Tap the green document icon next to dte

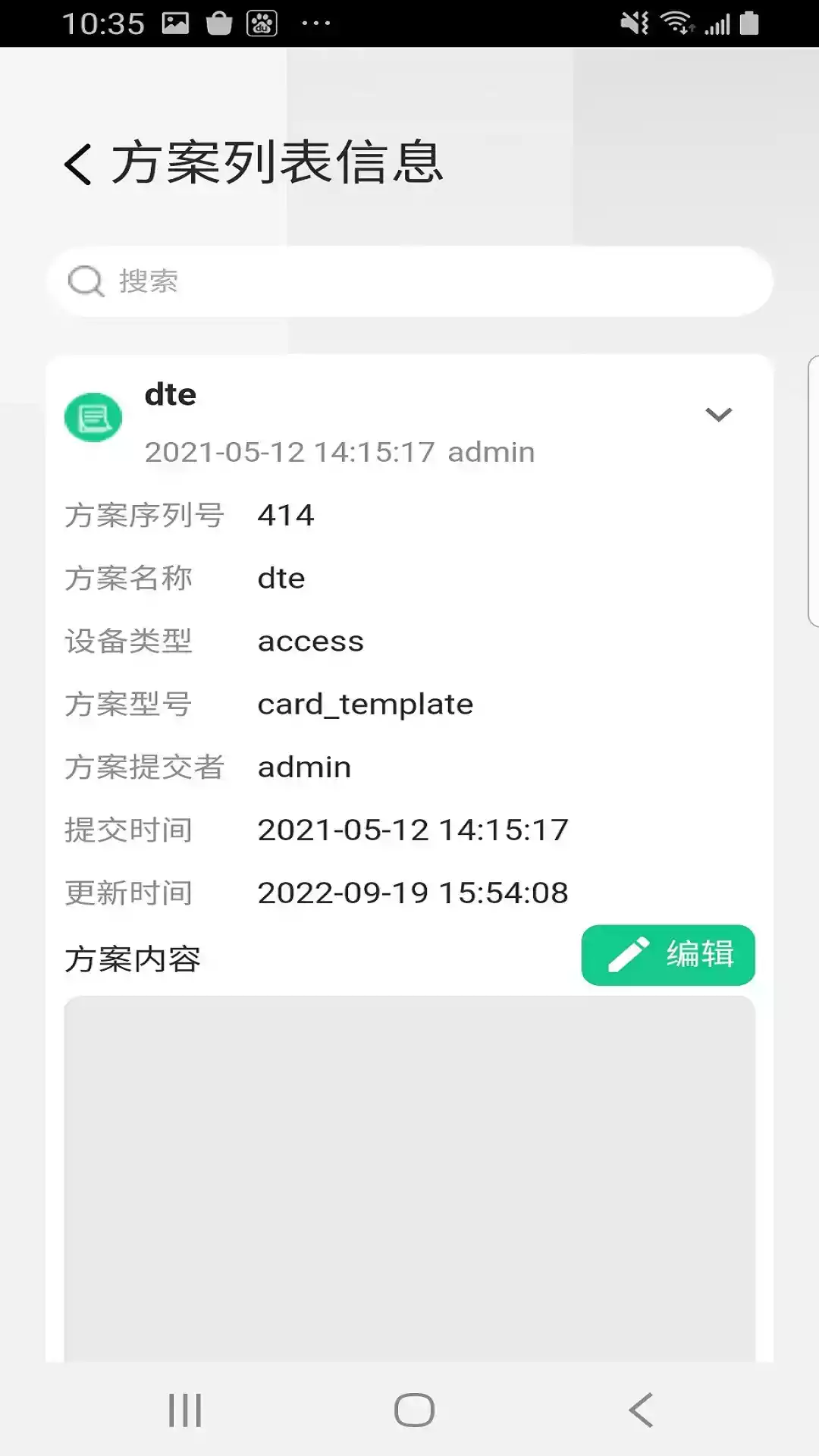click(x=93, y=417)
